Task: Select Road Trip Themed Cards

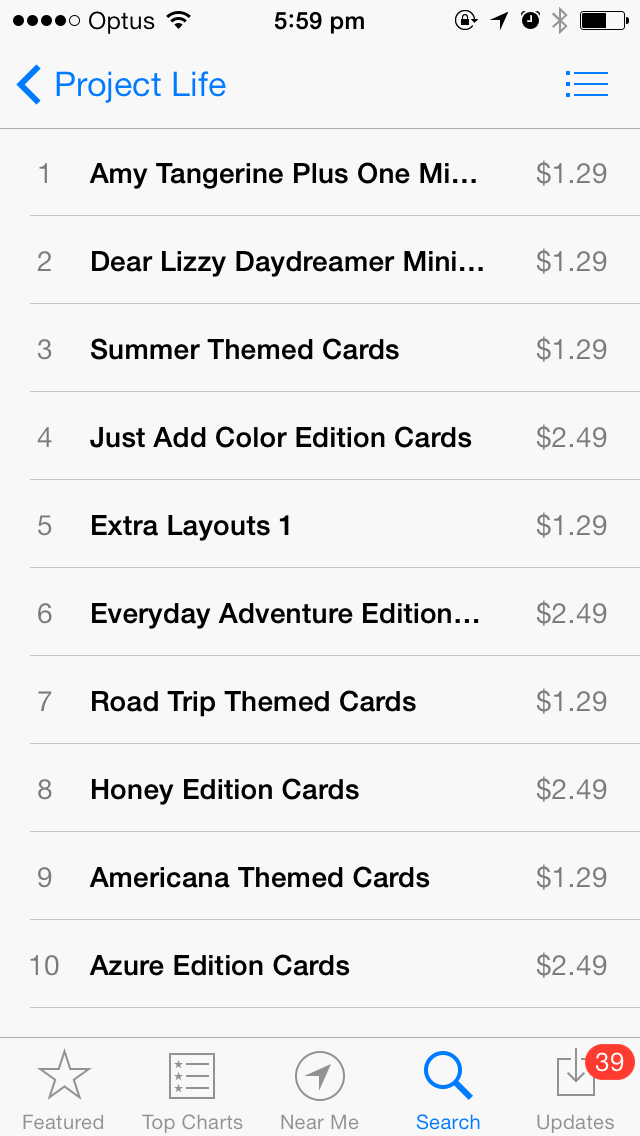Action: point(253,702)
